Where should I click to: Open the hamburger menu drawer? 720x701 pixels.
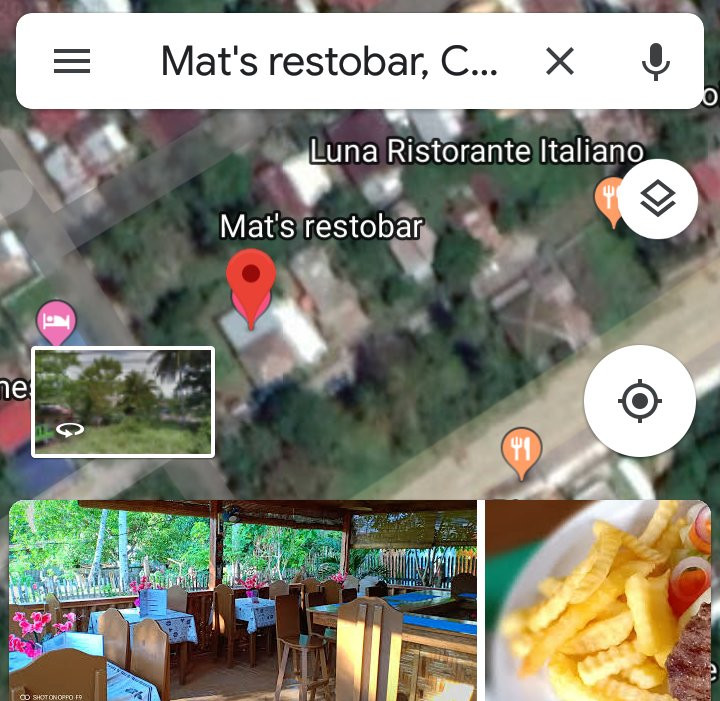(72, 62)
